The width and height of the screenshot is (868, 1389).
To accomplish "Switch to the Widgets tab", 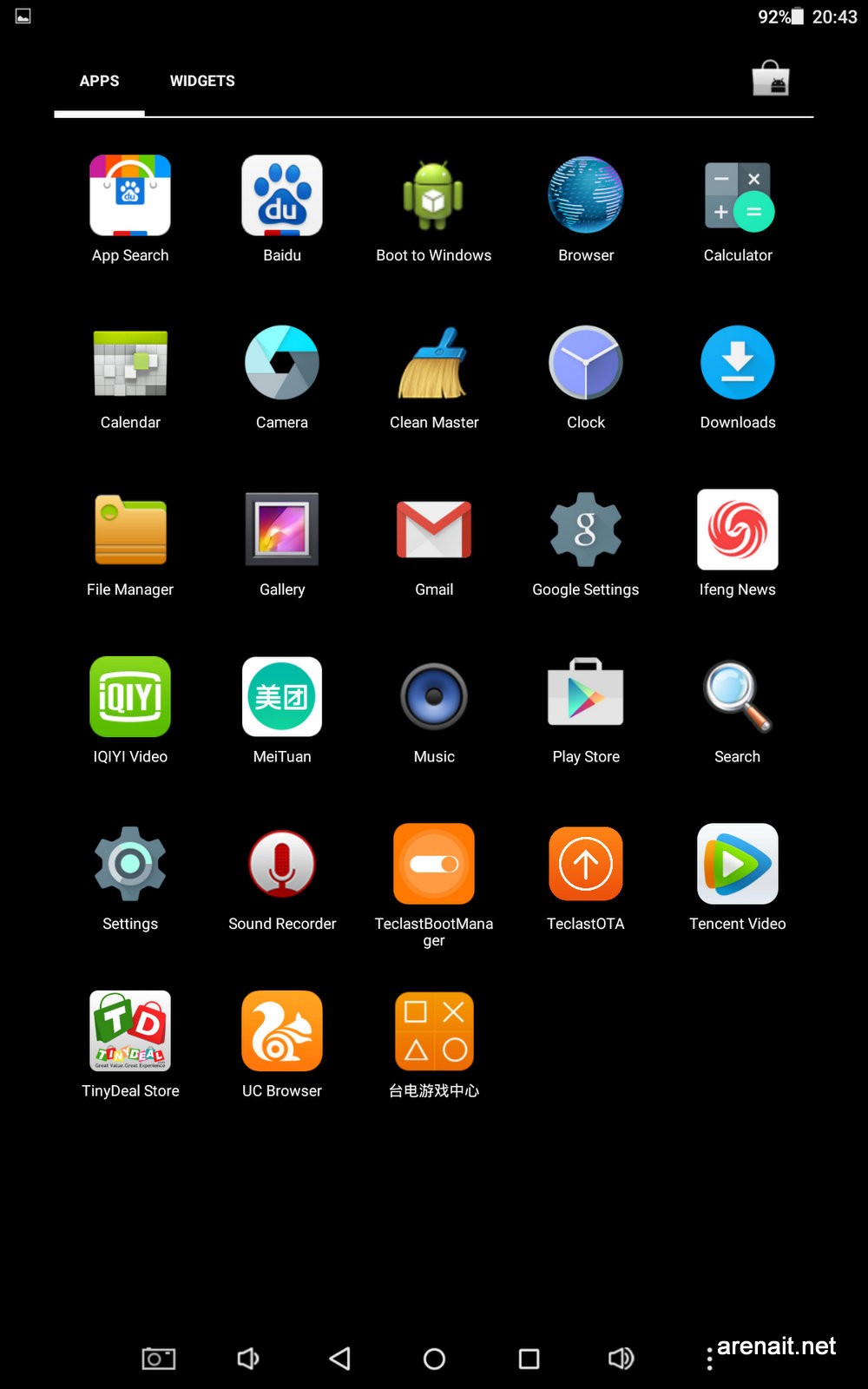I will pyautogui.click(x=202, y=81).
